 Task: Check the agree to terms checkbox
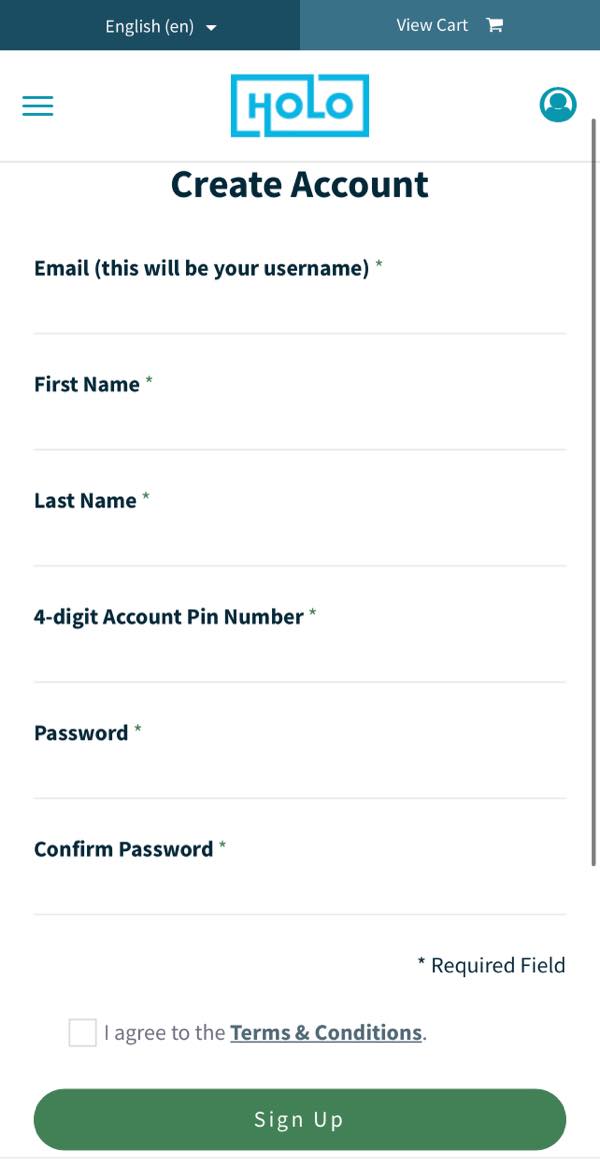click(82, 1033)
